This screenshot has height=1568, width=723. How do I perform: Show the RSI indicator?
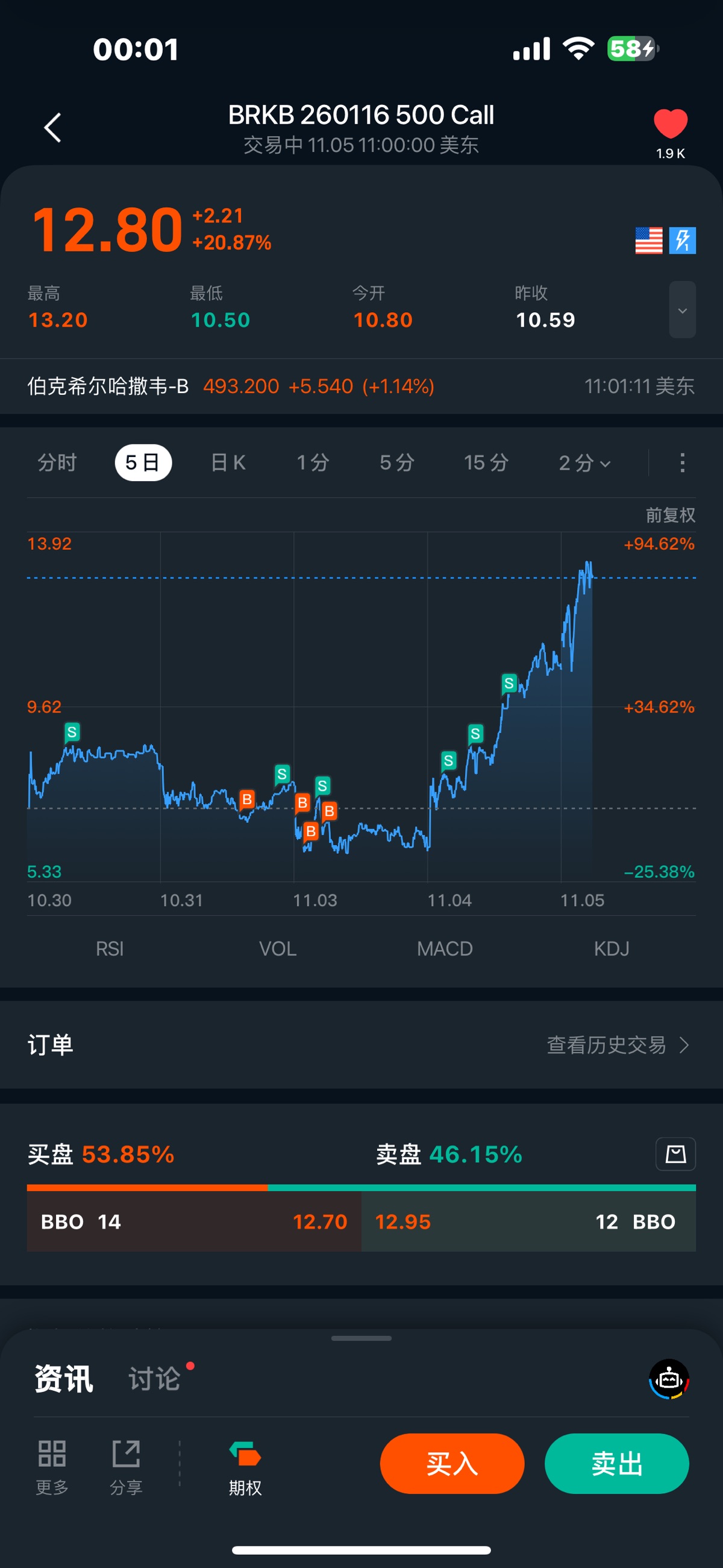(110, 948)
